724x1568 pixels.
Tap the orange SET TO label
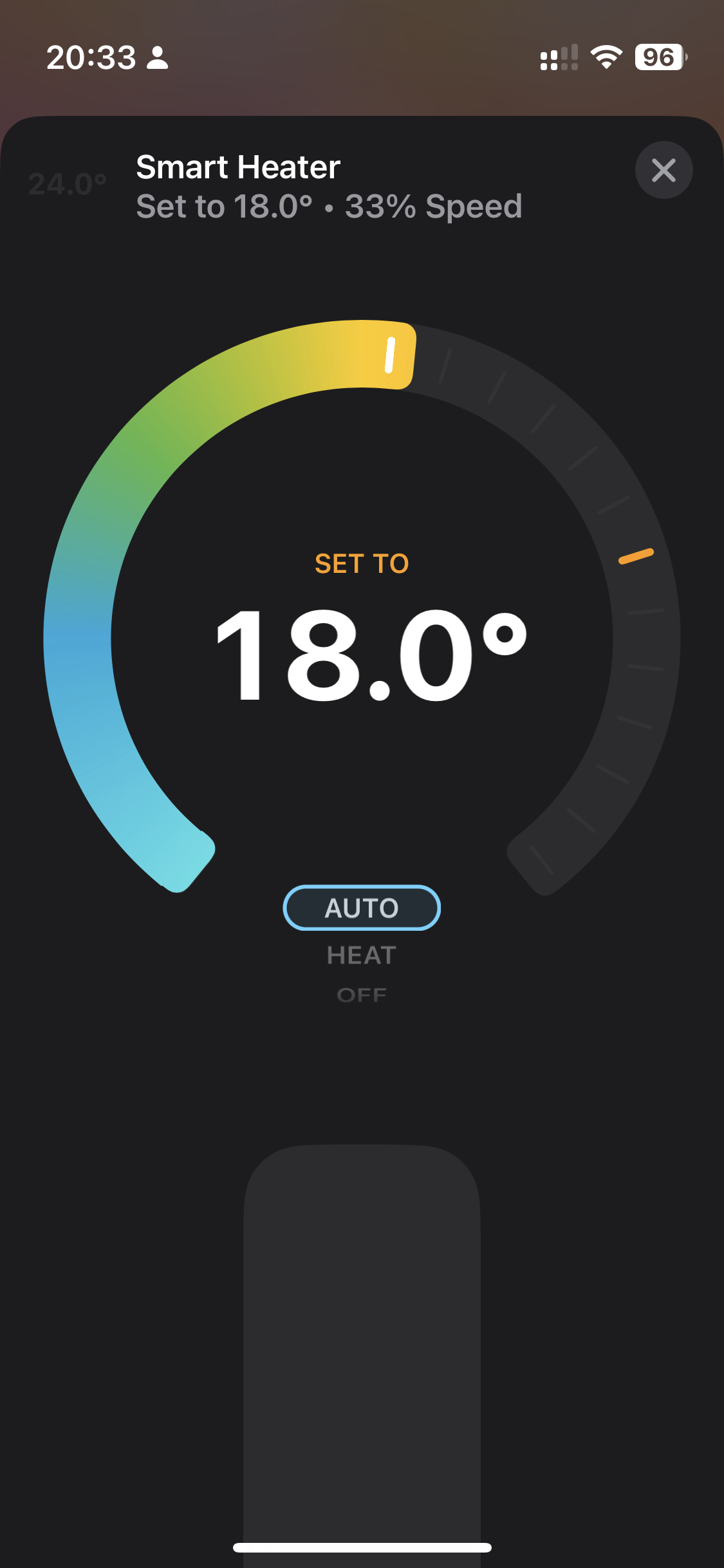[x=361, y=562]
